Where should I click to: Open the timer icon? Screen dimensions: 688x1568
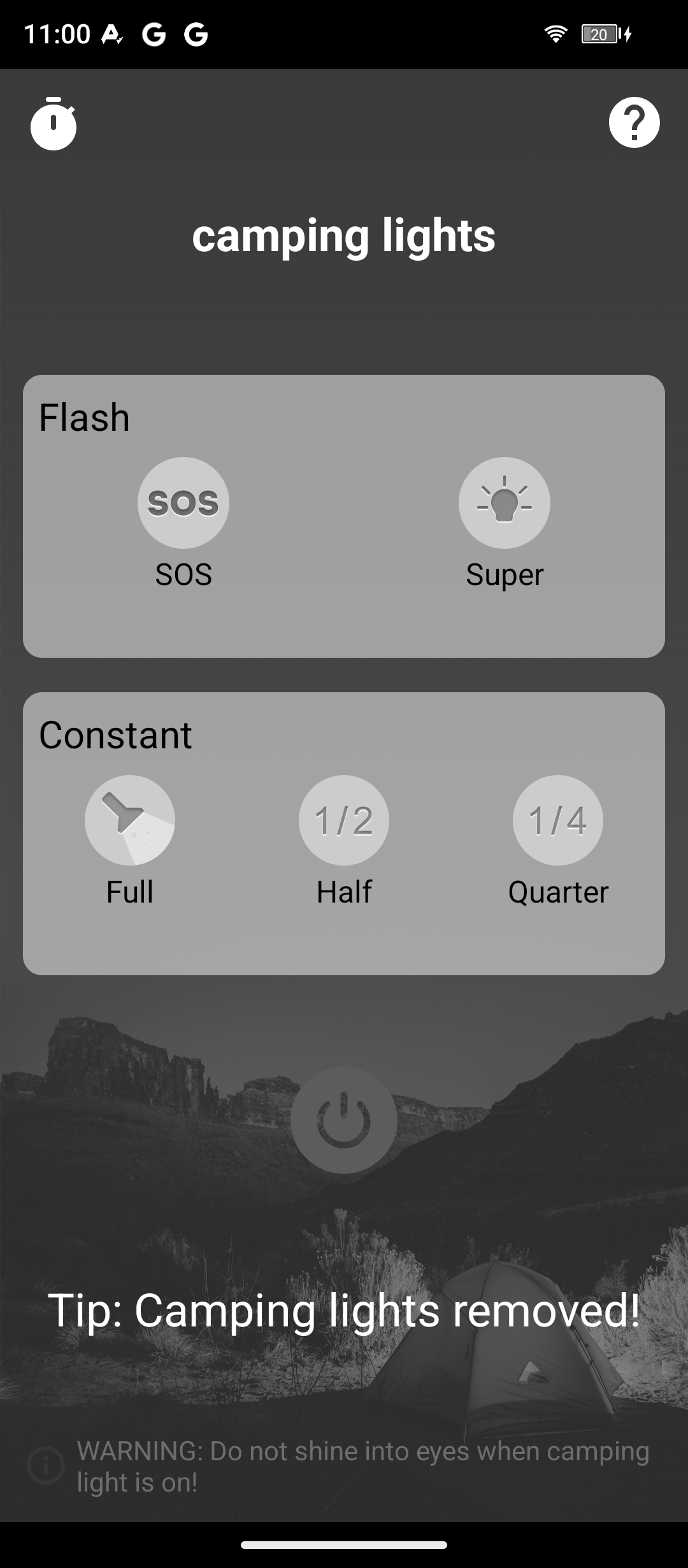coord(54,124)
